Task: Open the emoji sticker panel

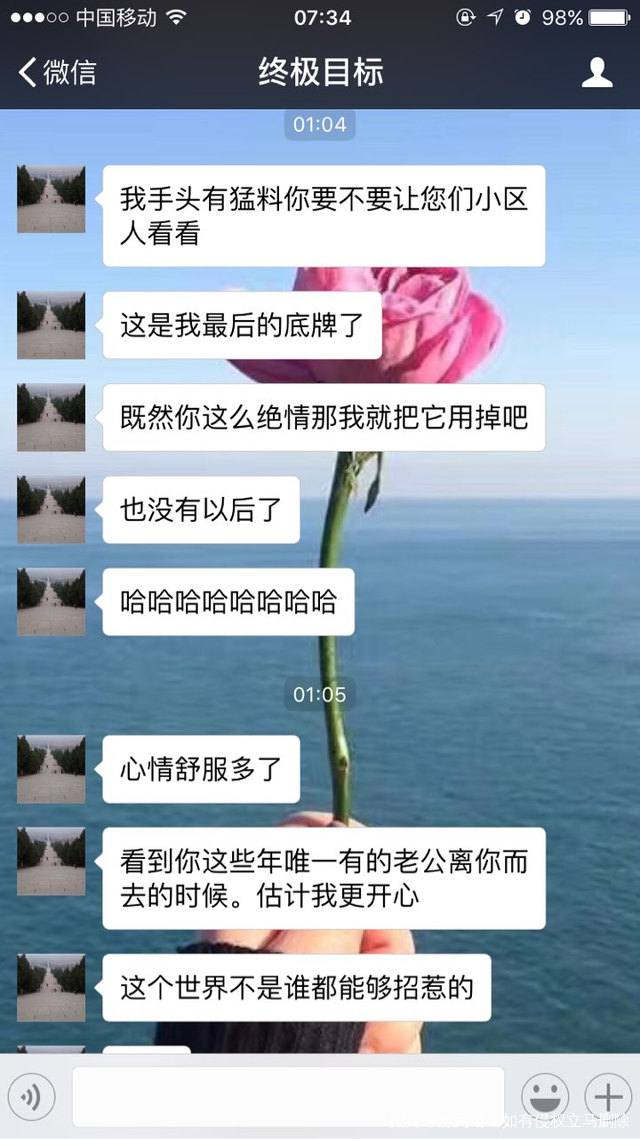Action: point(545,1097)
